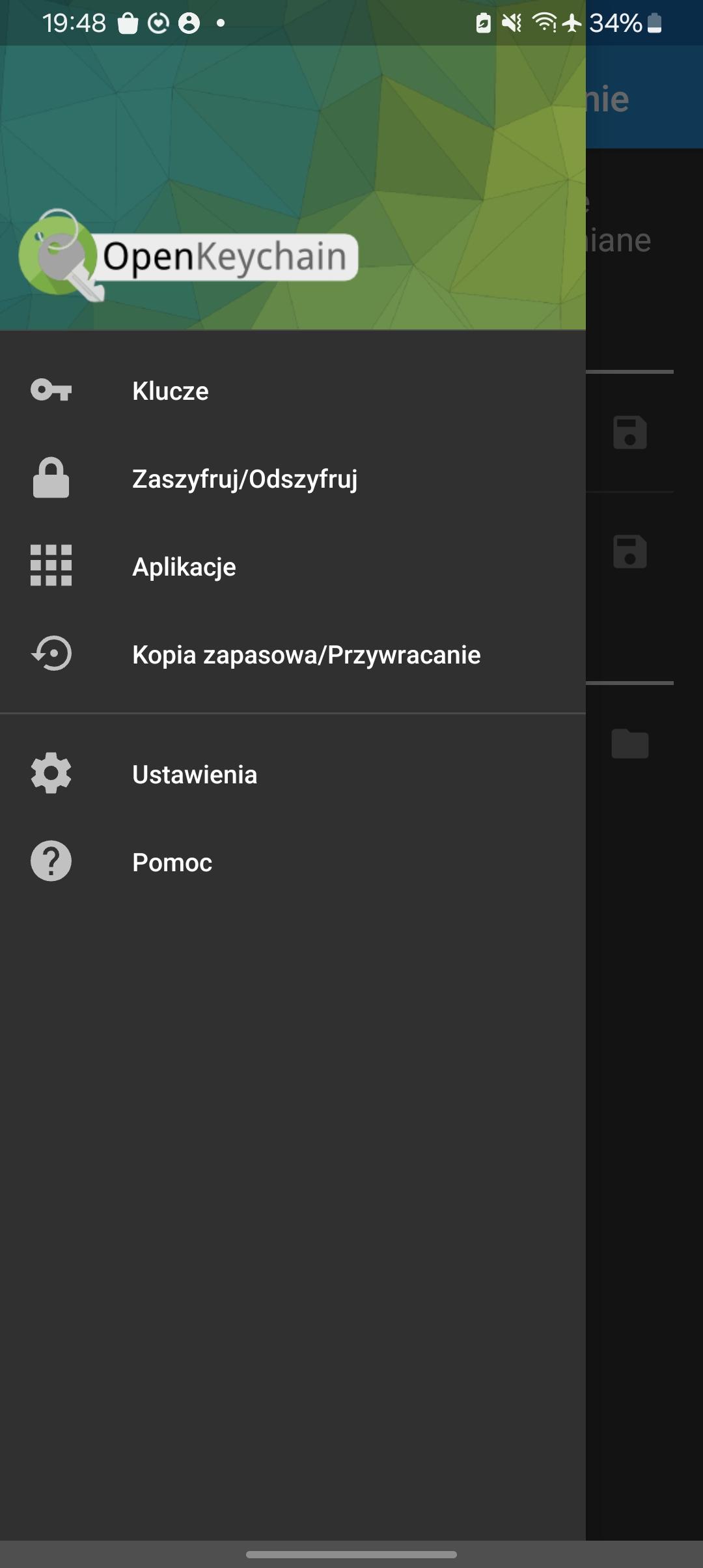This screenshot has width=703, height=1568.
Task: Tap the battery indicator in status bar
Action: click(654, 23)
